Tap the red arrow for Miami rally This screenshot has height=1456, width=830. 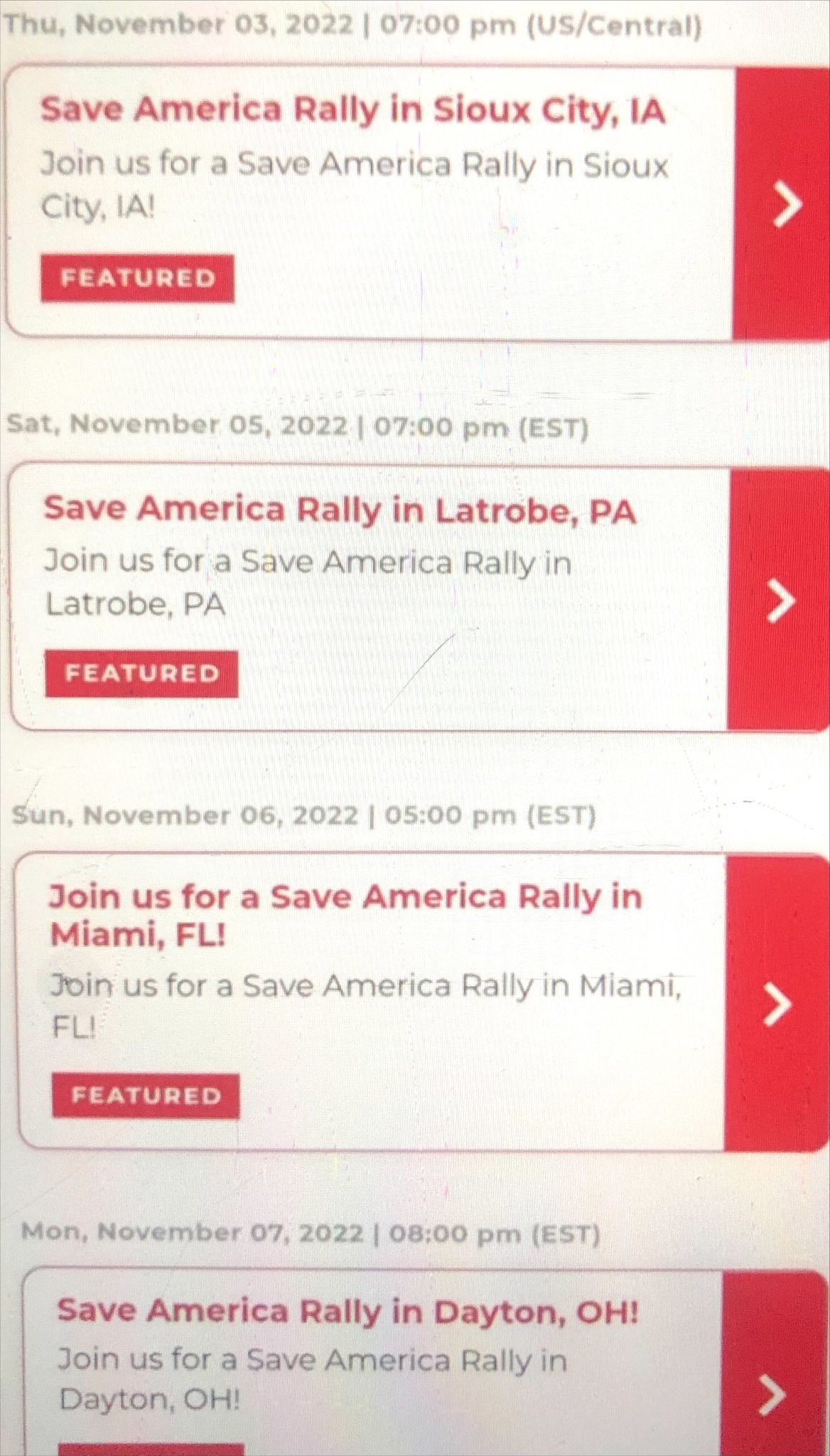click(776, 1004)
